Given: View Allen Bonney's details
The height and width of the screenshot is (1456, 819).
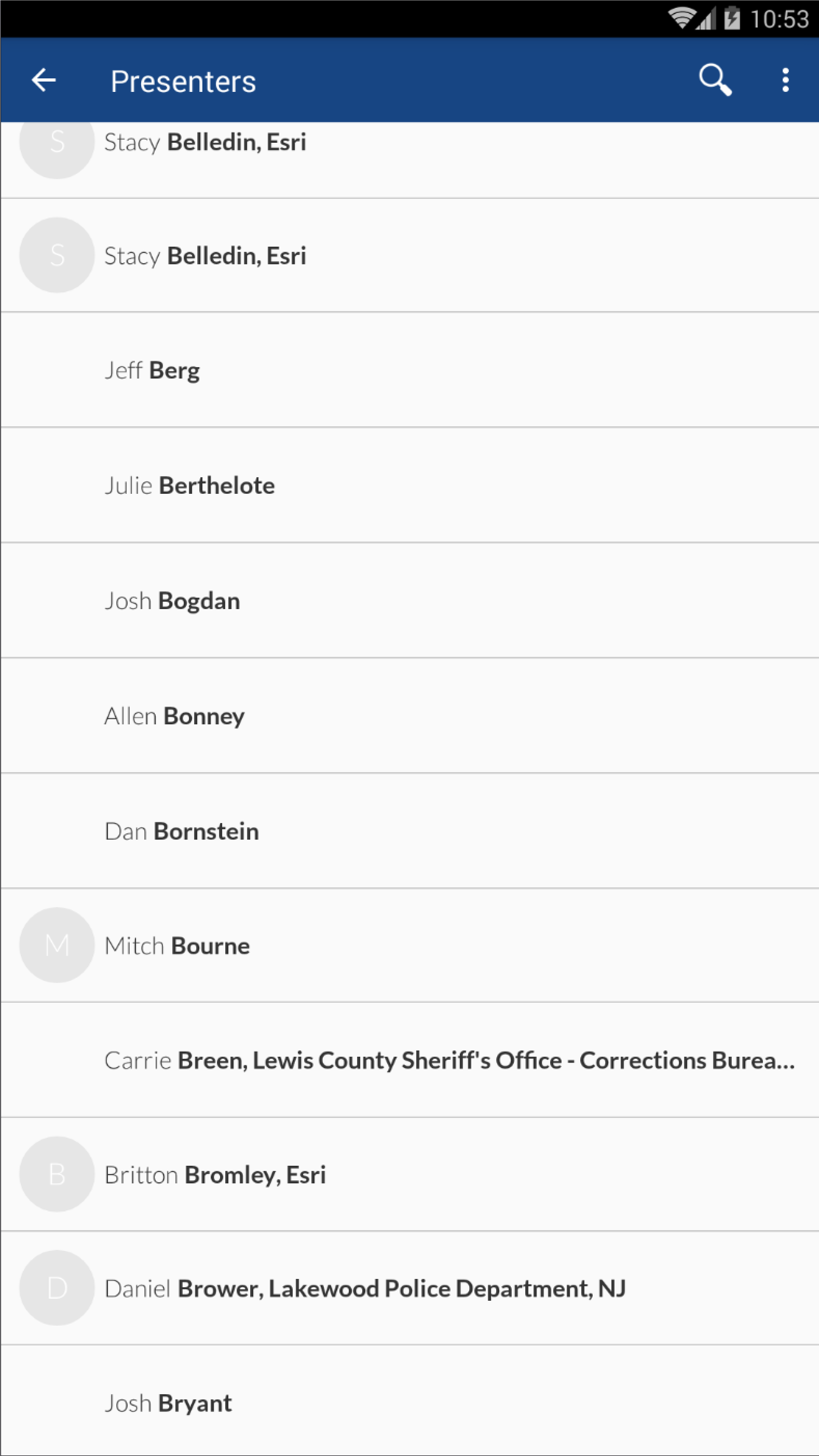Looking at the screenshot, I should 410,716.
